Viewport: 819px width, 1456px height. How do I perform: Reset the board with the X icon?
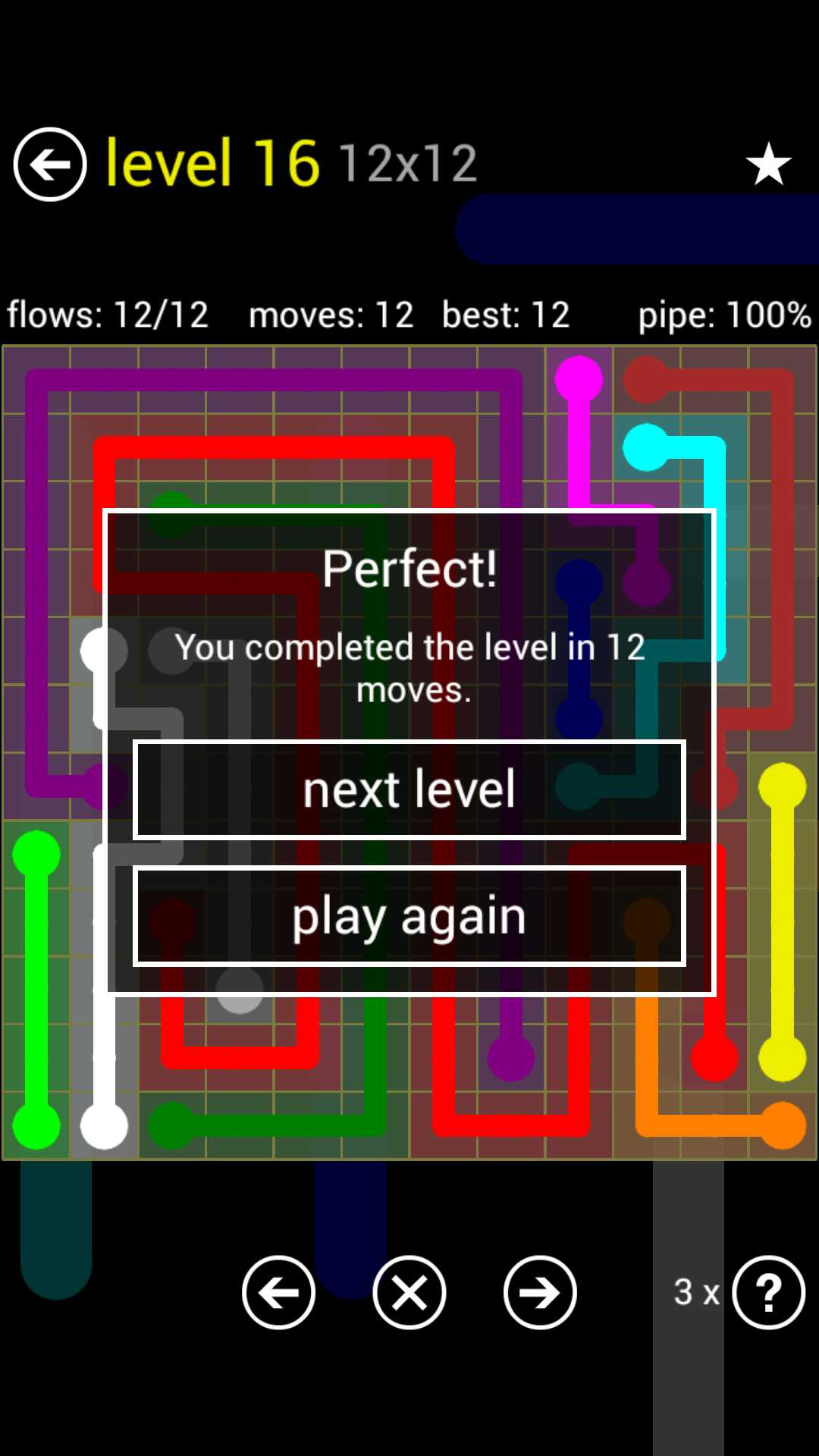[x=409, y=1292]
